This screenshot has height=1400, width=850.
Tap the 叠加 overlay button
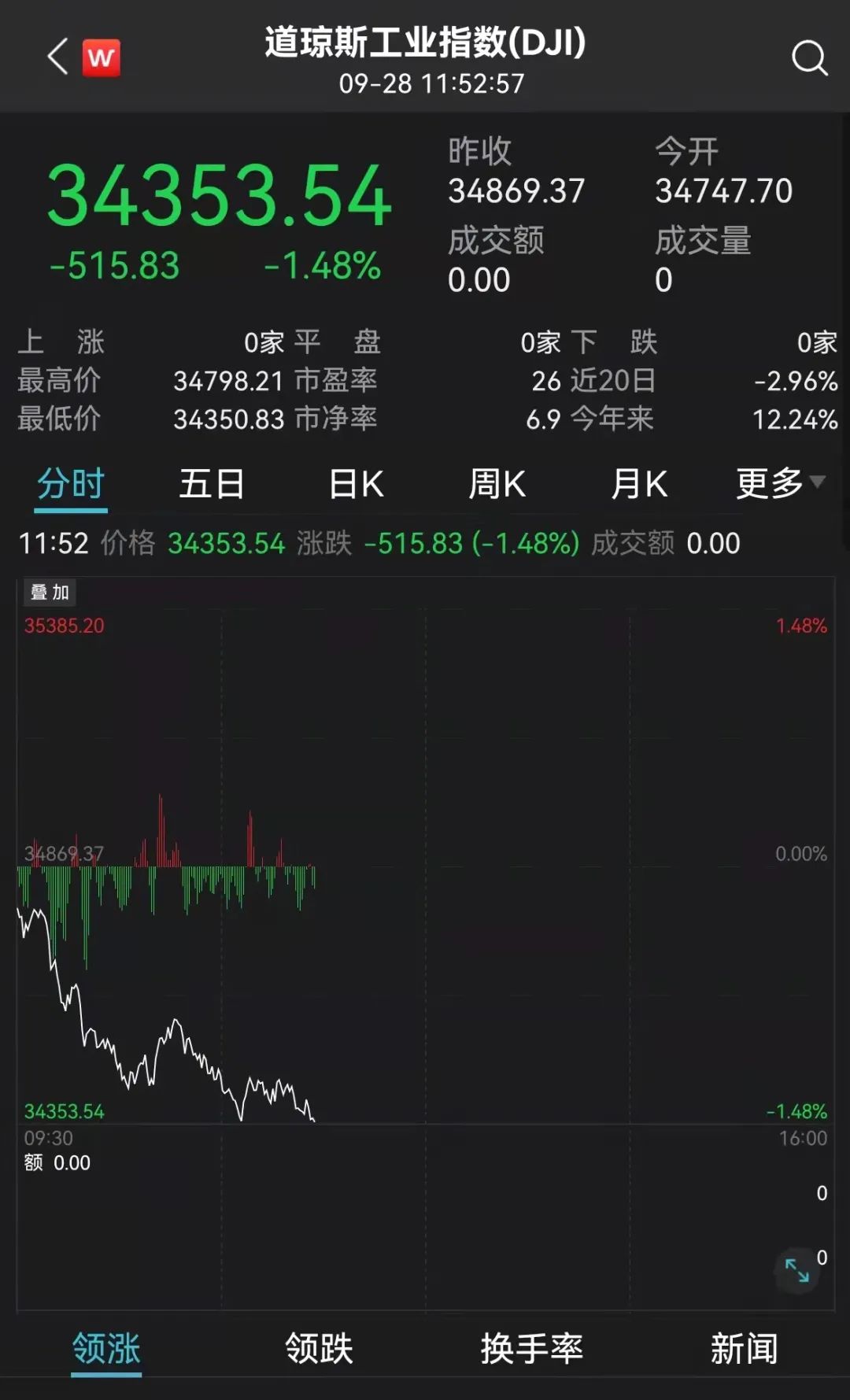coord(50,593)
